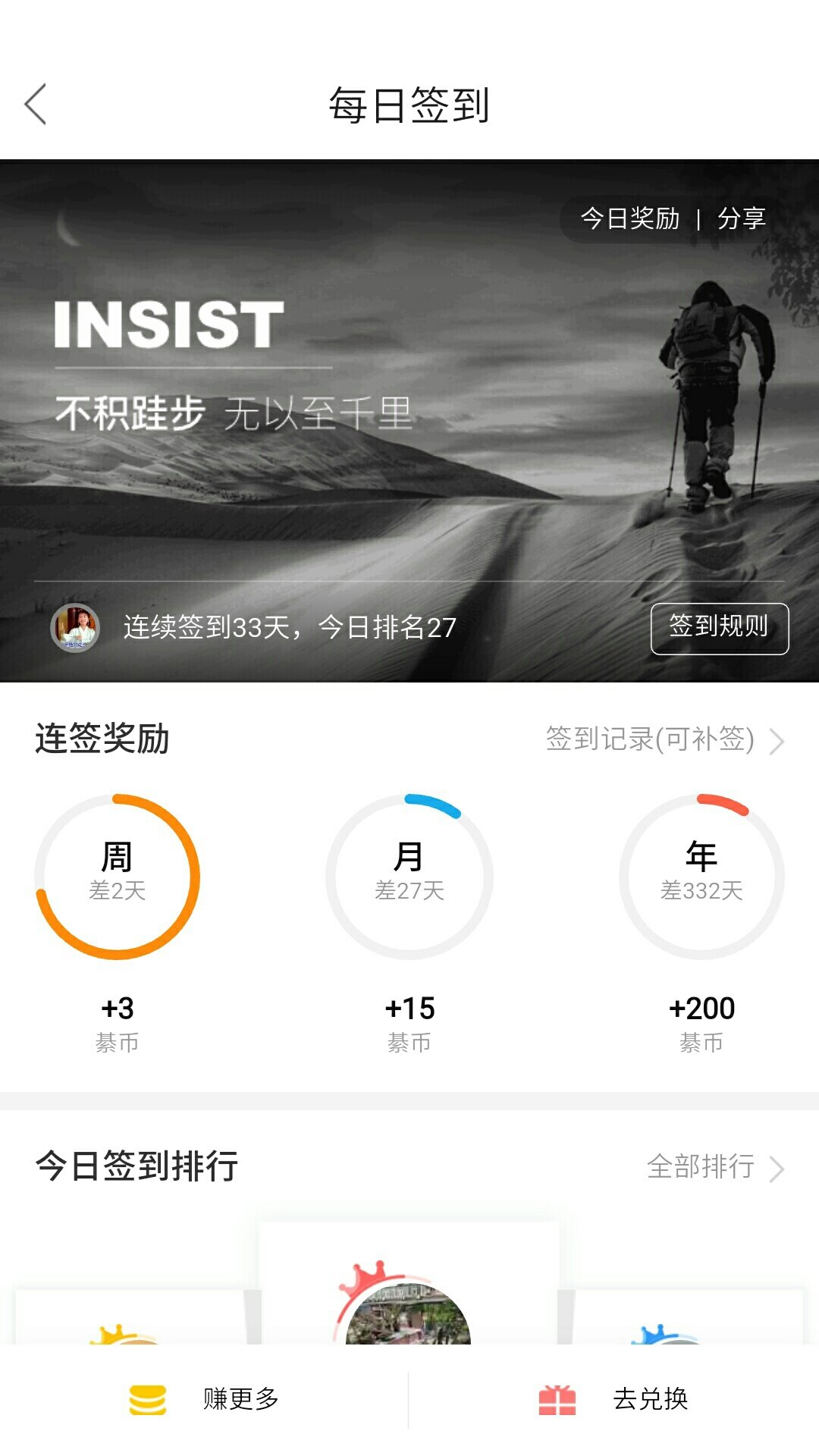Open the profile avatar beside 连续签到33天

pyautogui.click(x=75, y=628)
